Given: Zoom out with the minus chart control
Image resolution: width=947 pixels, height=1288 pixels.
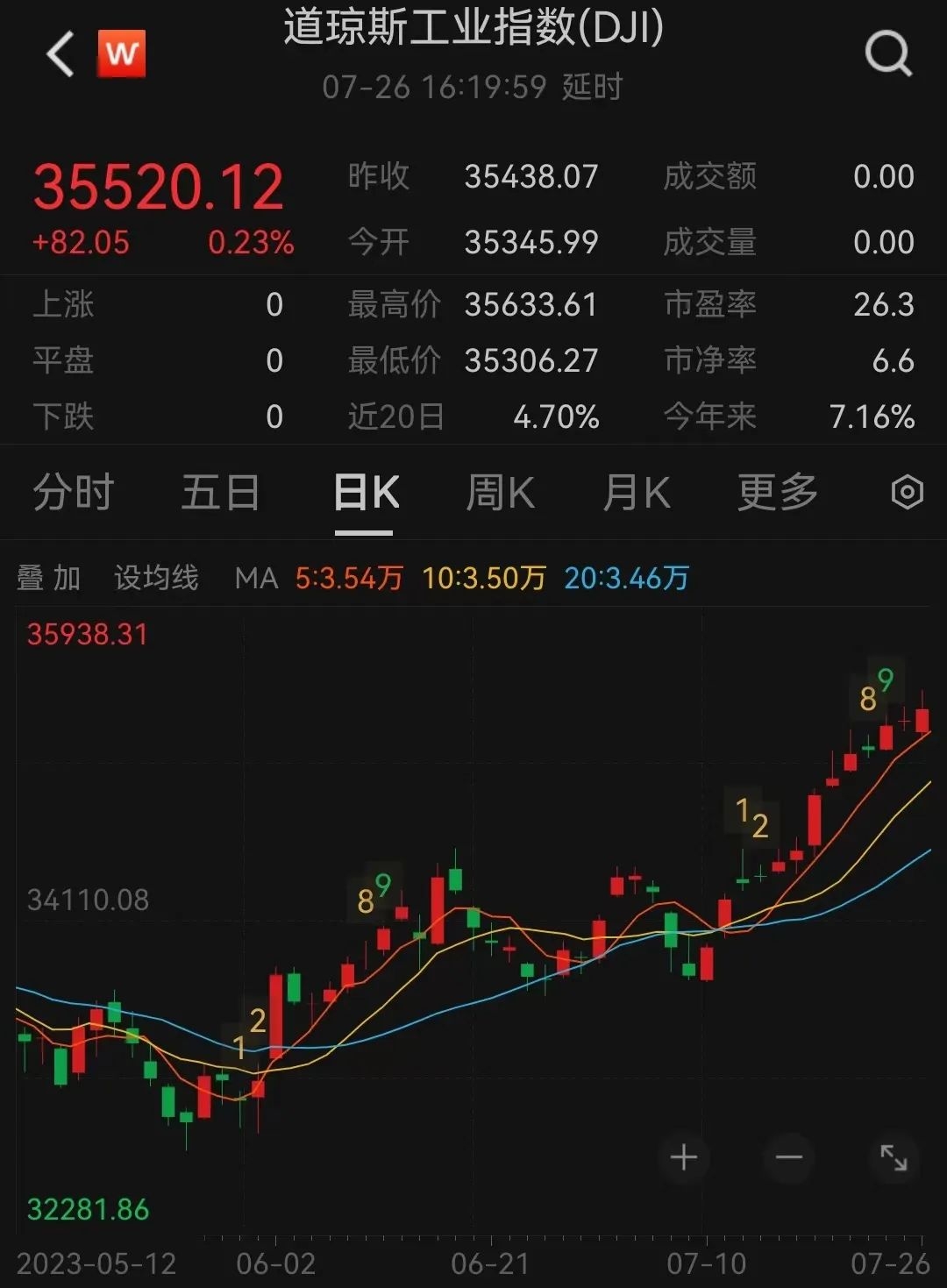Looking at the screenshot, I should click(x=787, y=1157).
